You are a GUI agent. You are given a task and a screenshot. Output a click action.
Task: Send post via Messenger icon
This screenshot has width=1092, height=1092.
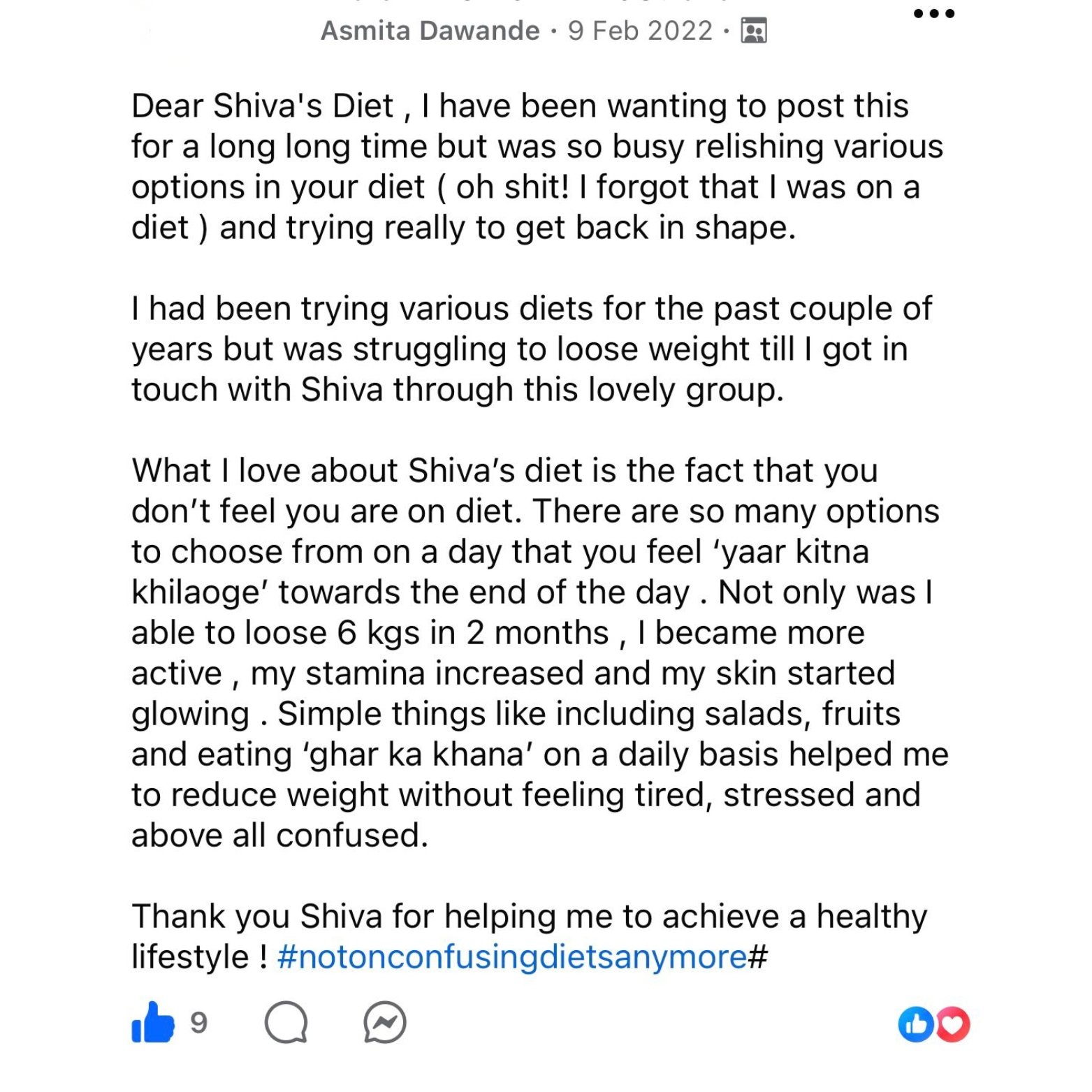tap(385, 1023)
